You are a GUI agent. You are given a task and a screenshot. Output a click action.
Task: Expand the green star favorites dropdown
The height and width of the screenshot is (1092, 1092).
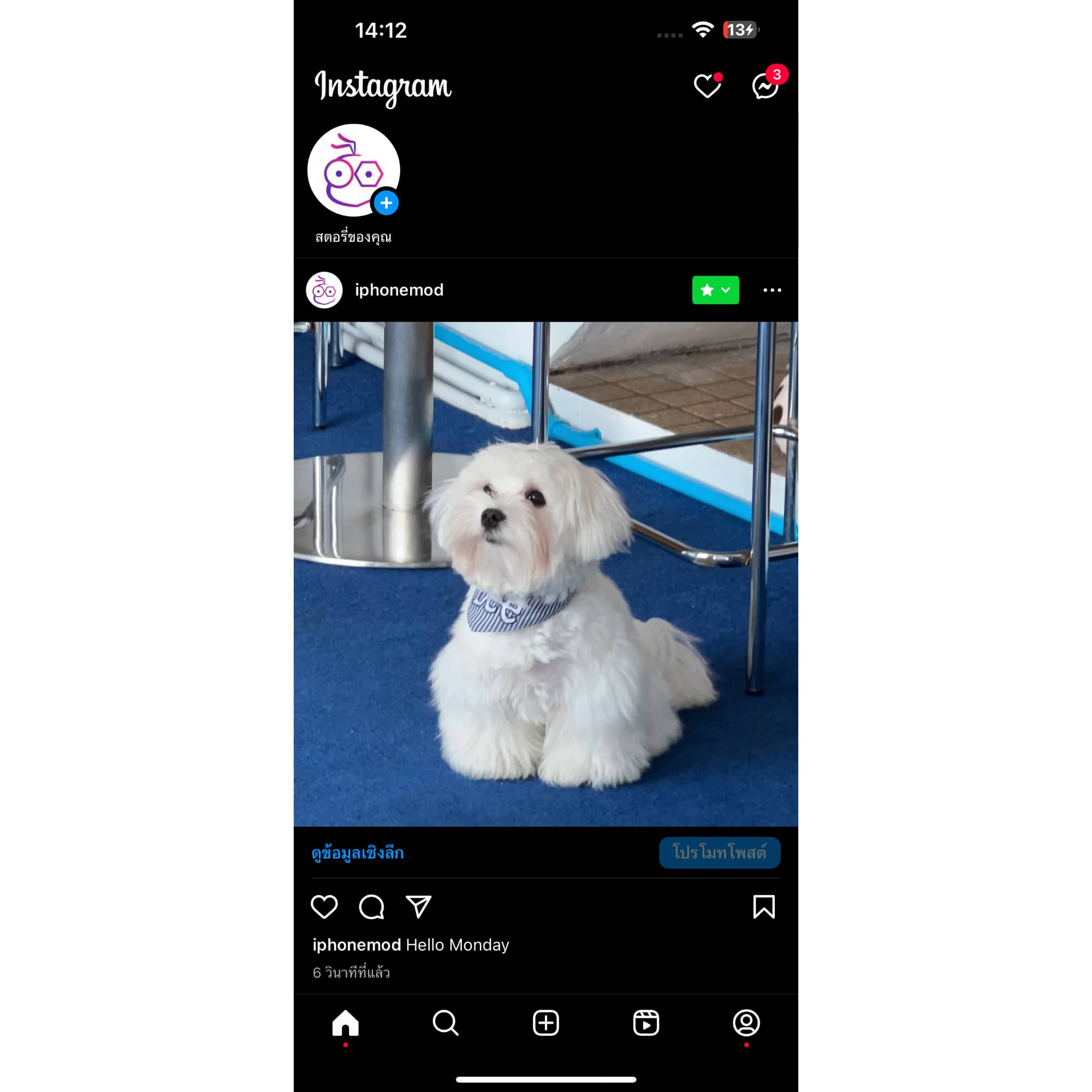[716, 290]
